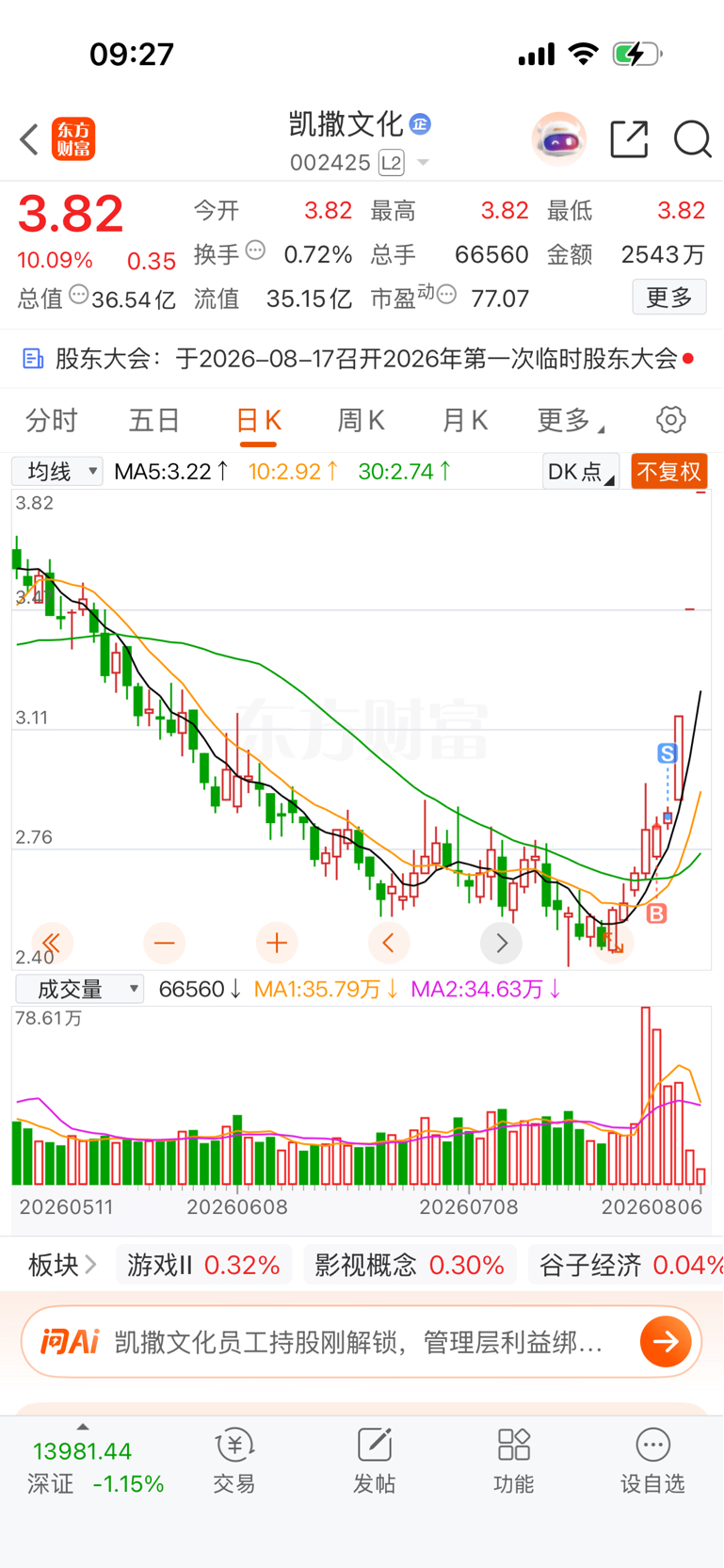
Task: Zoom out the chart with the minus button
Action: 165,943
